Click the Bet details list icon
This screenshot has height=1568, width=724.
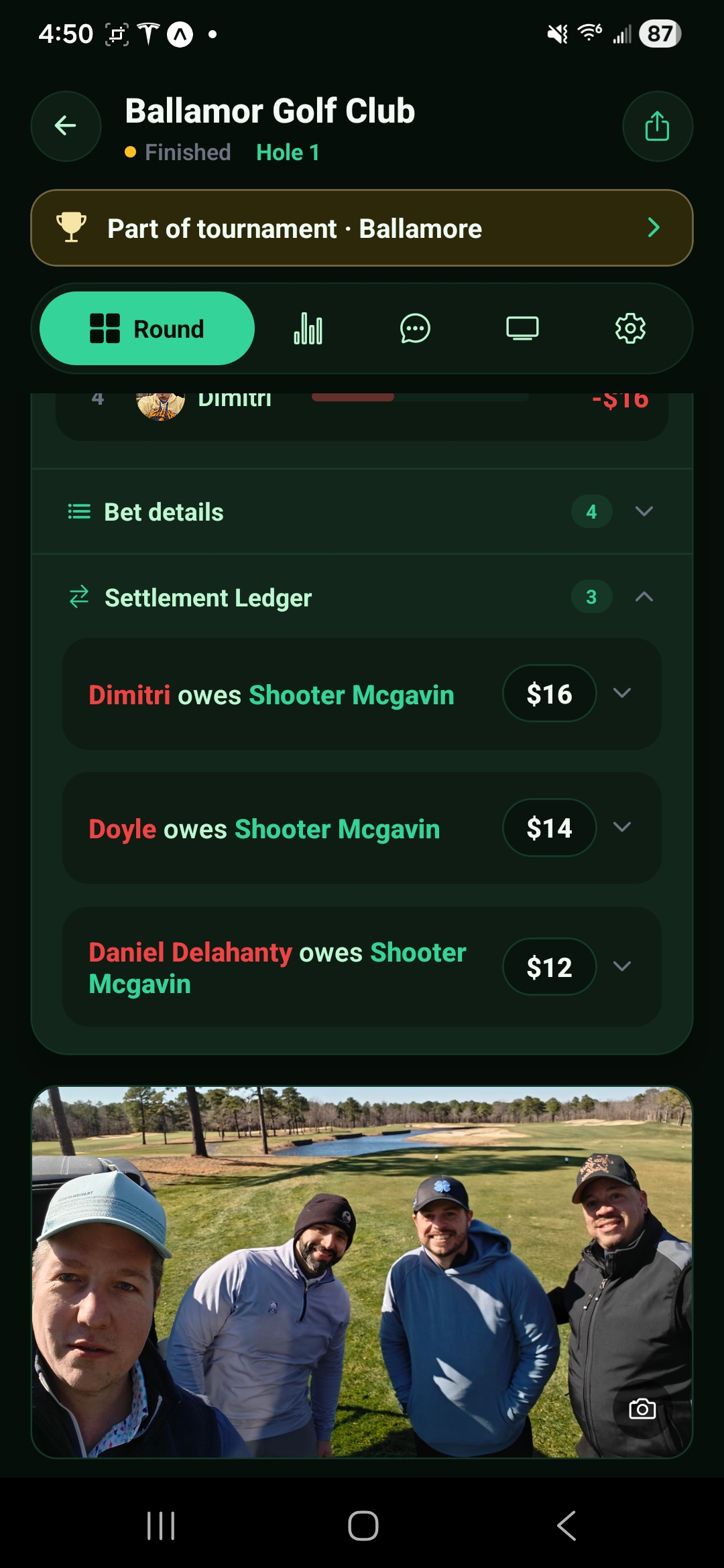(x=78, y=511)
